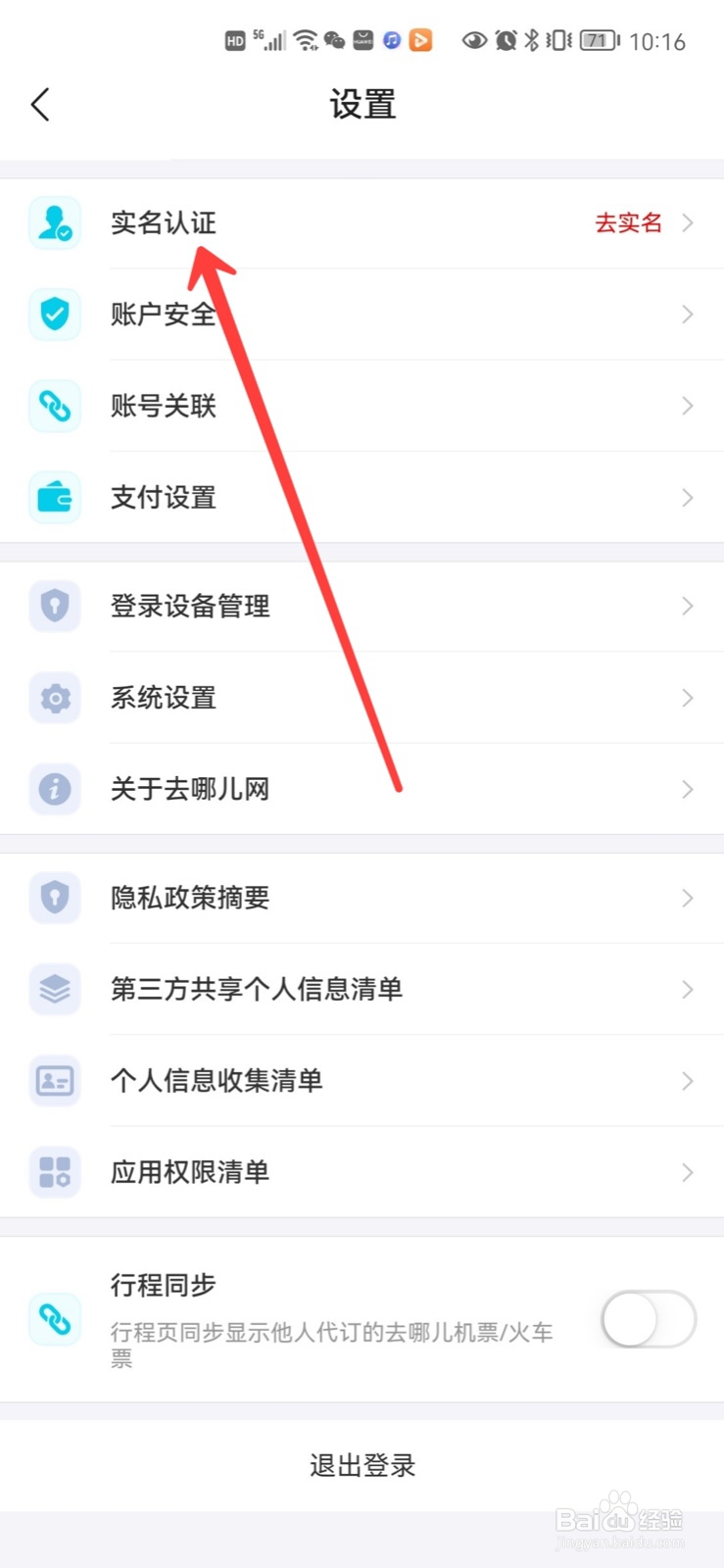Viewport: 724px width, 1568px height.
Task: Tap the login device management (登录设备管理) lock icon
Action: coord(54,606)
